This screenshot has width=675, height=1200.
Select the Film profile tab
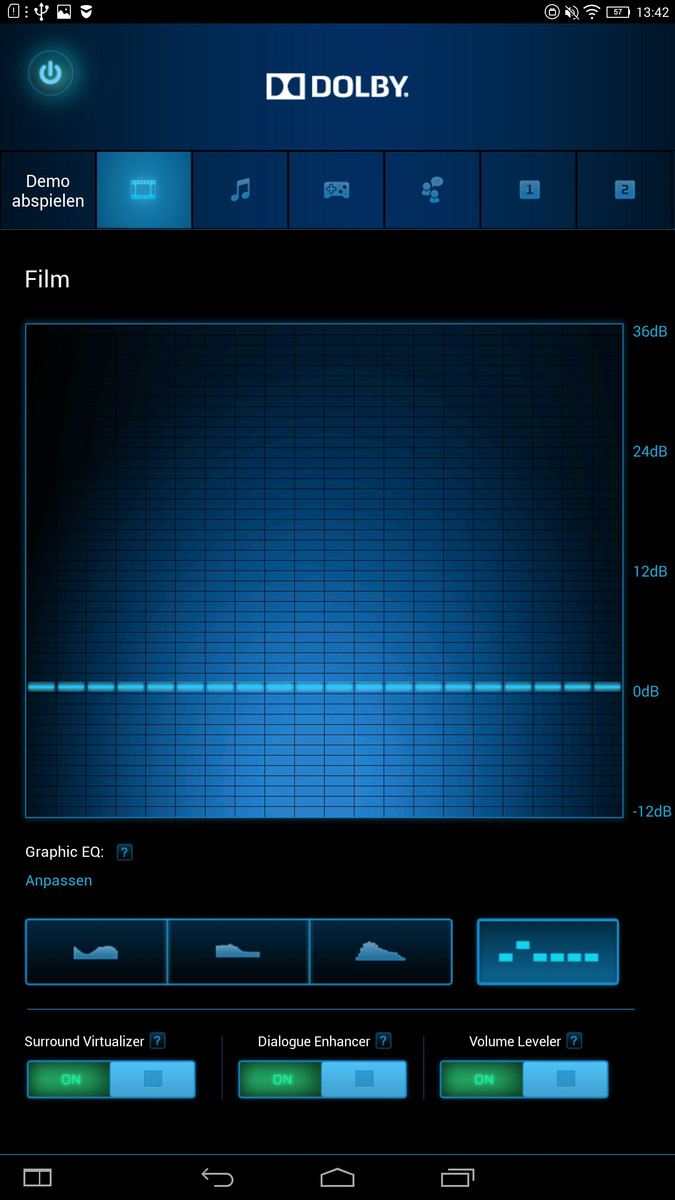144,190
